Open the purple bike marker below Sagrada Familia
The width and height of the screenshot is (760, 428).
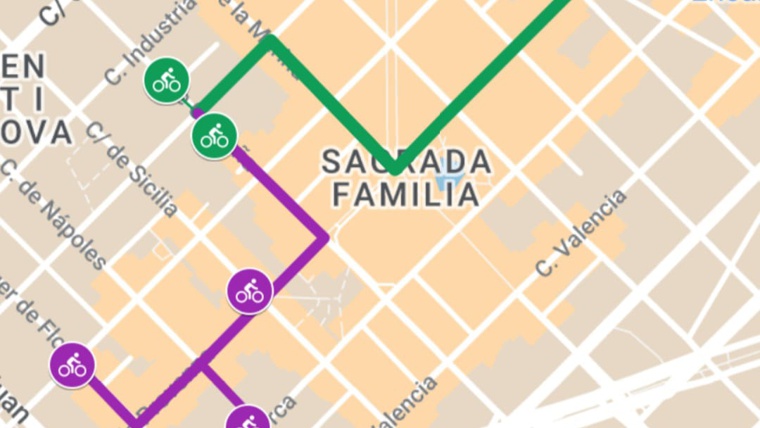[250, 291]
